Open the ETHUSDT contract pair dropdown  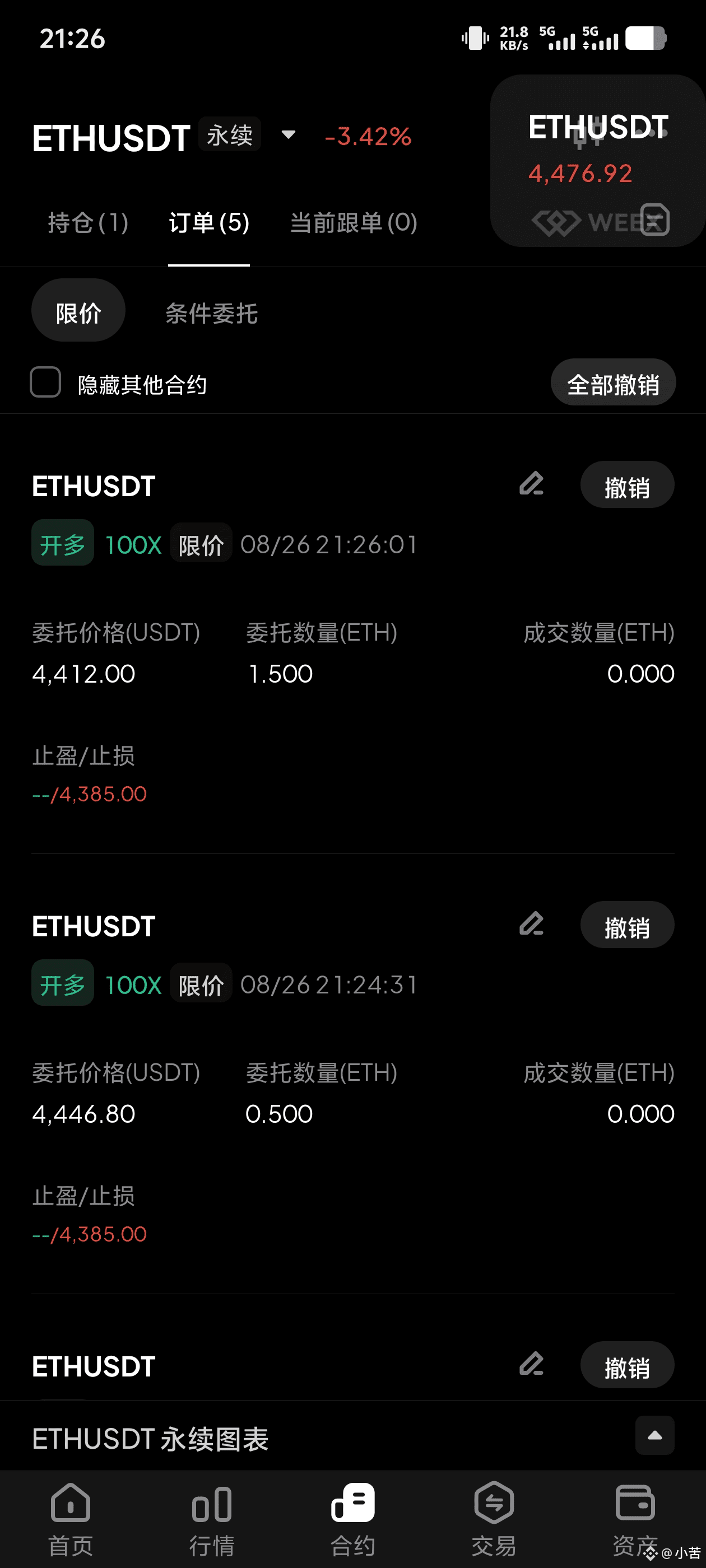[x=288, y=135]
